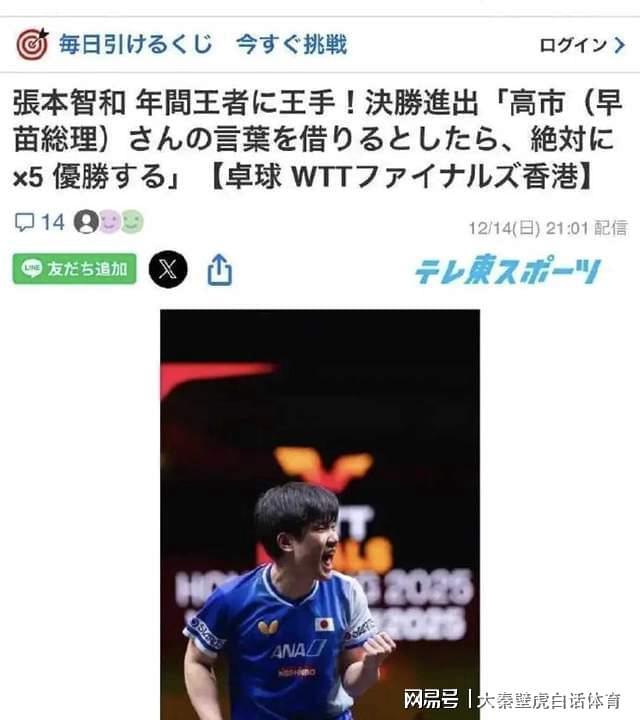Open the 毎日引けるくじ 今すぐ挑戦 banner
Viewport: 640px width, 720px height.
coord(185,44)
